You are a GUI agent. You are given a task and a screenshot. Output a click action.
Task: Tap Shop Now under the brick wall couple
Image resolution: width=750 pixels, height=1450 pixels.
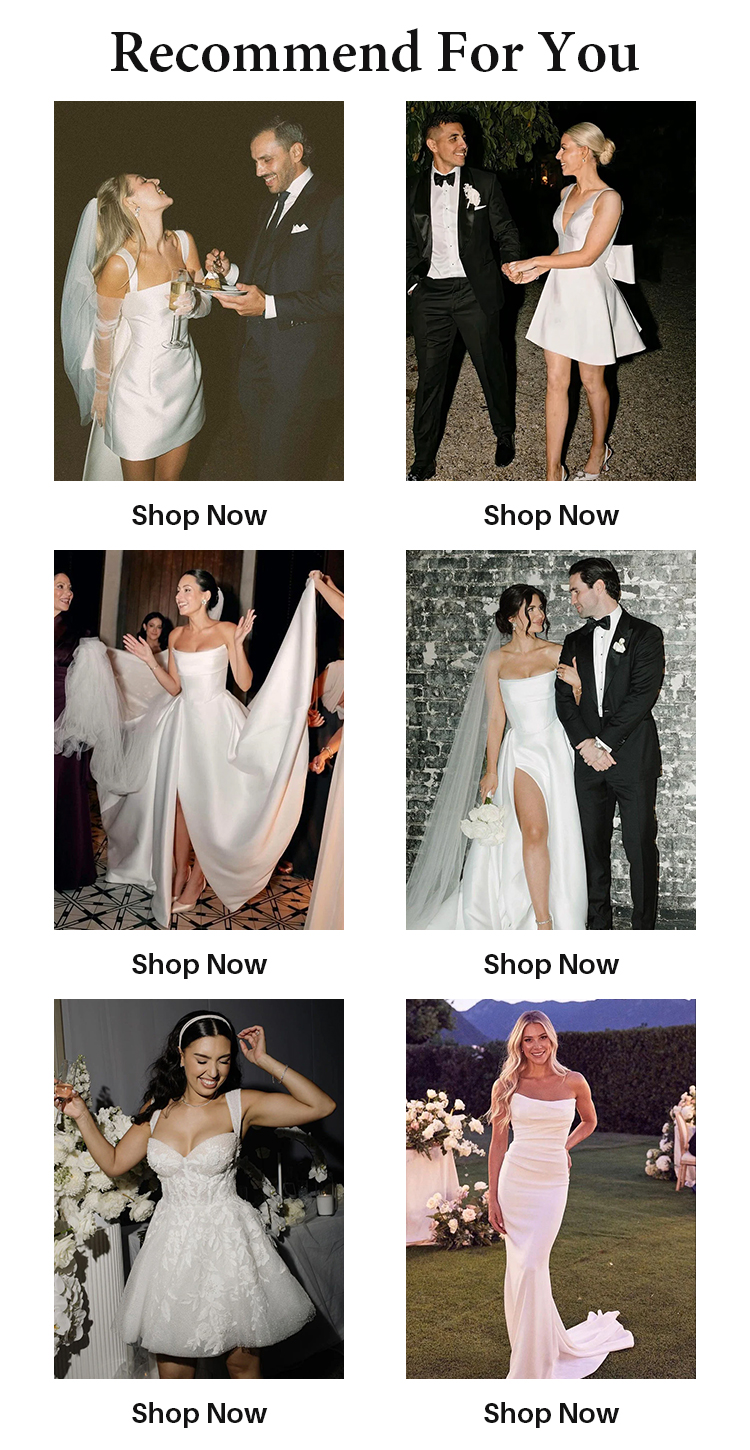550,964
